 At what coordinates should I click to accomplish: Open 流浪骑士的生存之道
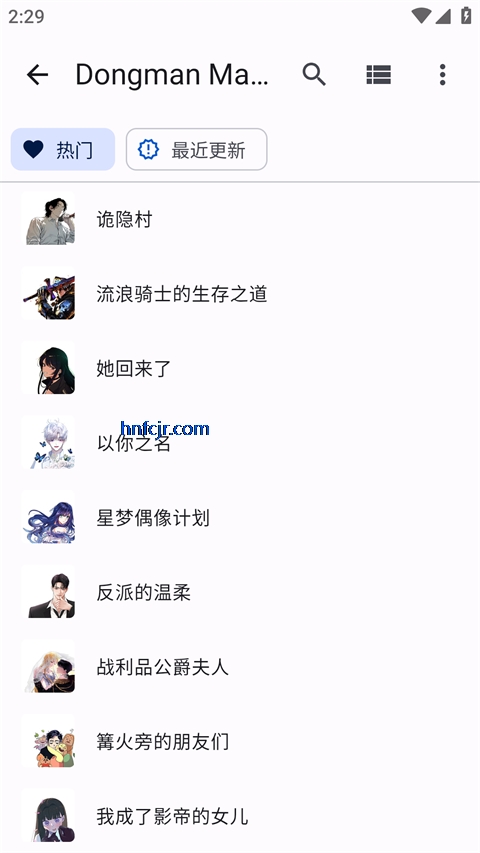point(240,294)
